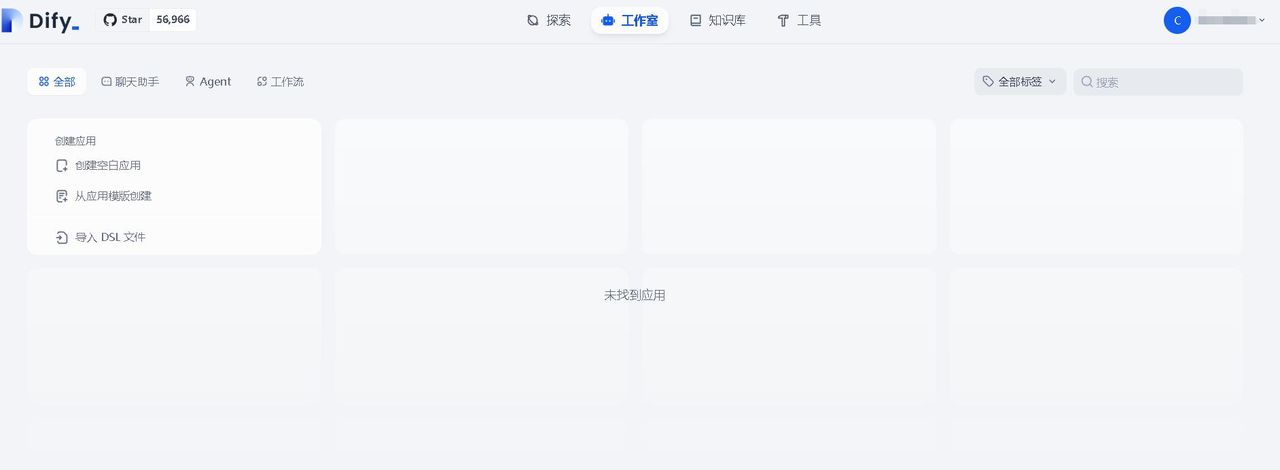The height and width of the screenshot is (470, 1280).
Task: Filter apps by 聊天助手
Action: click(x=130, y=82)
